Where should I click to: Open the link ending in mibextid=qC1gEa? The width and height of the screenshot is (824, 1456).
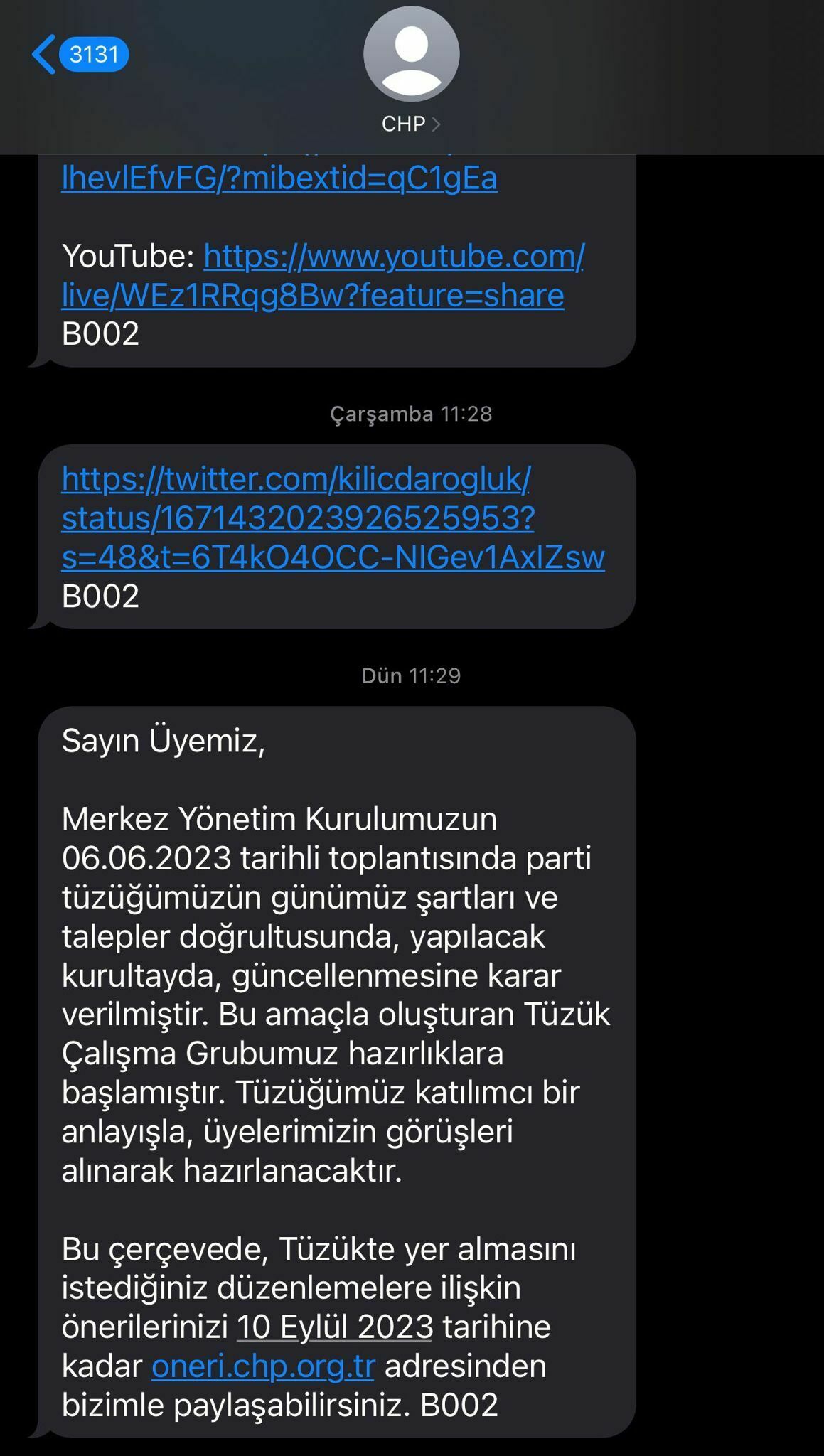tap(279, 178)
